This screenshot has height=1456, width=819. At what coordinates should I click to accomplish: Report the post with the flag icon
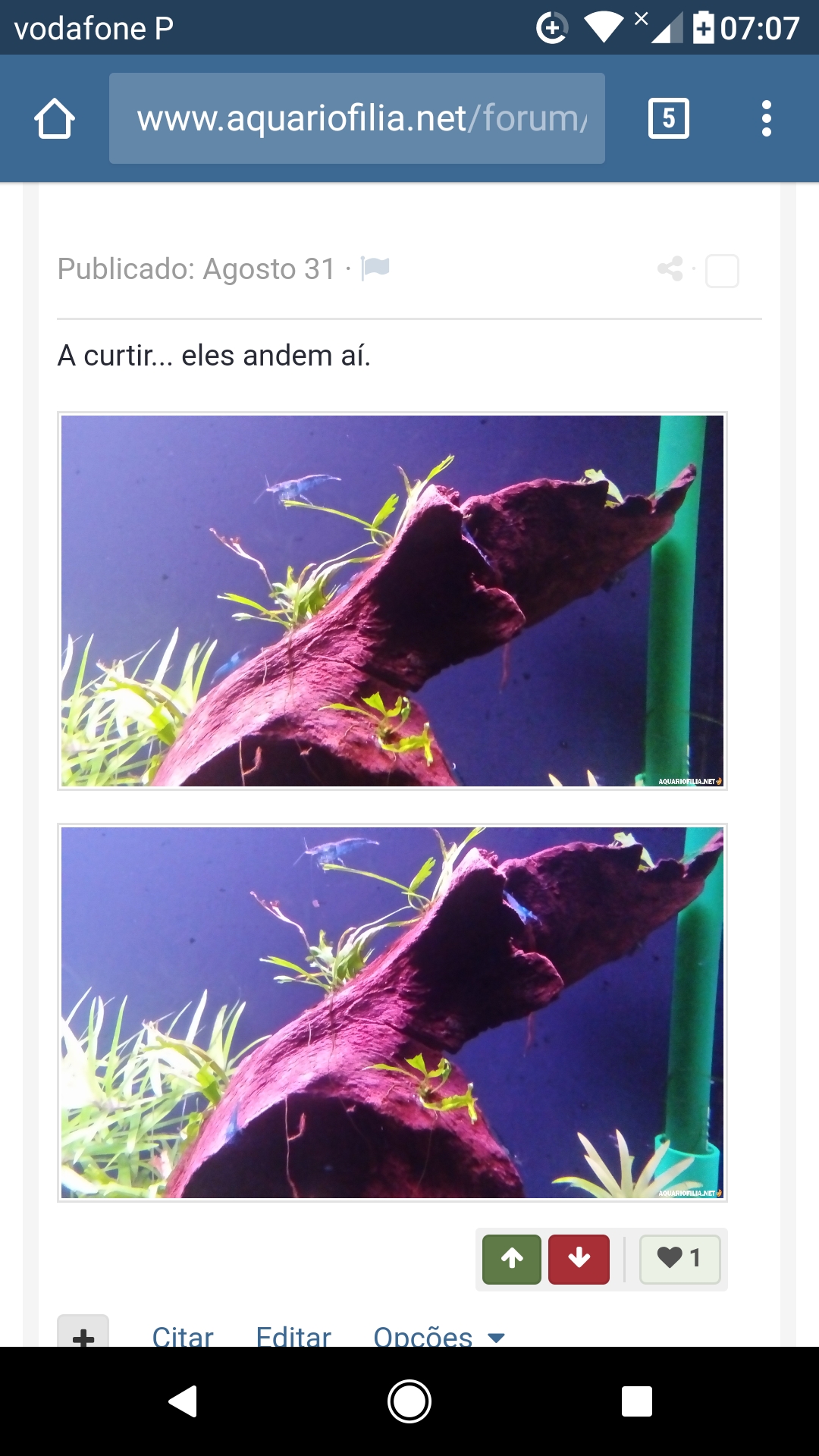click(375, 268)
